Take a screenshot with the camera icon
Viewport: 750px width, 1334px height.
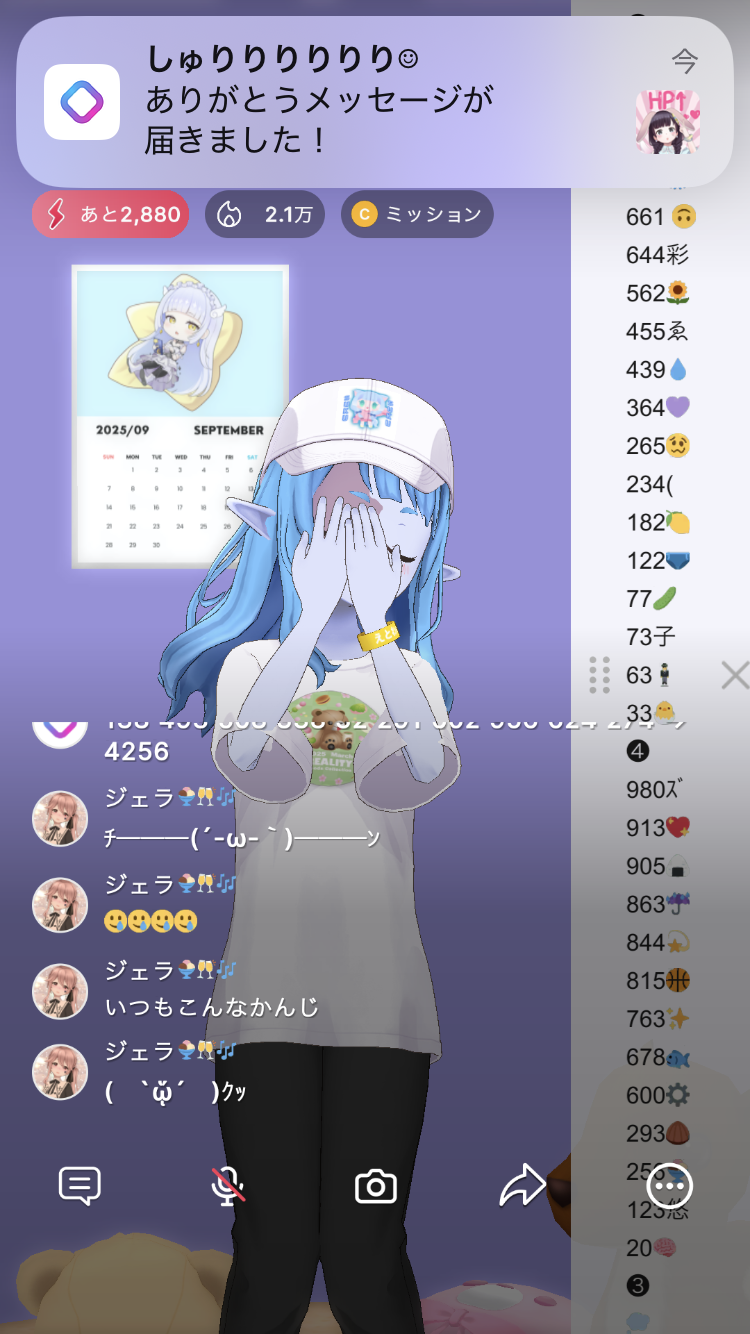[376, 1187]
